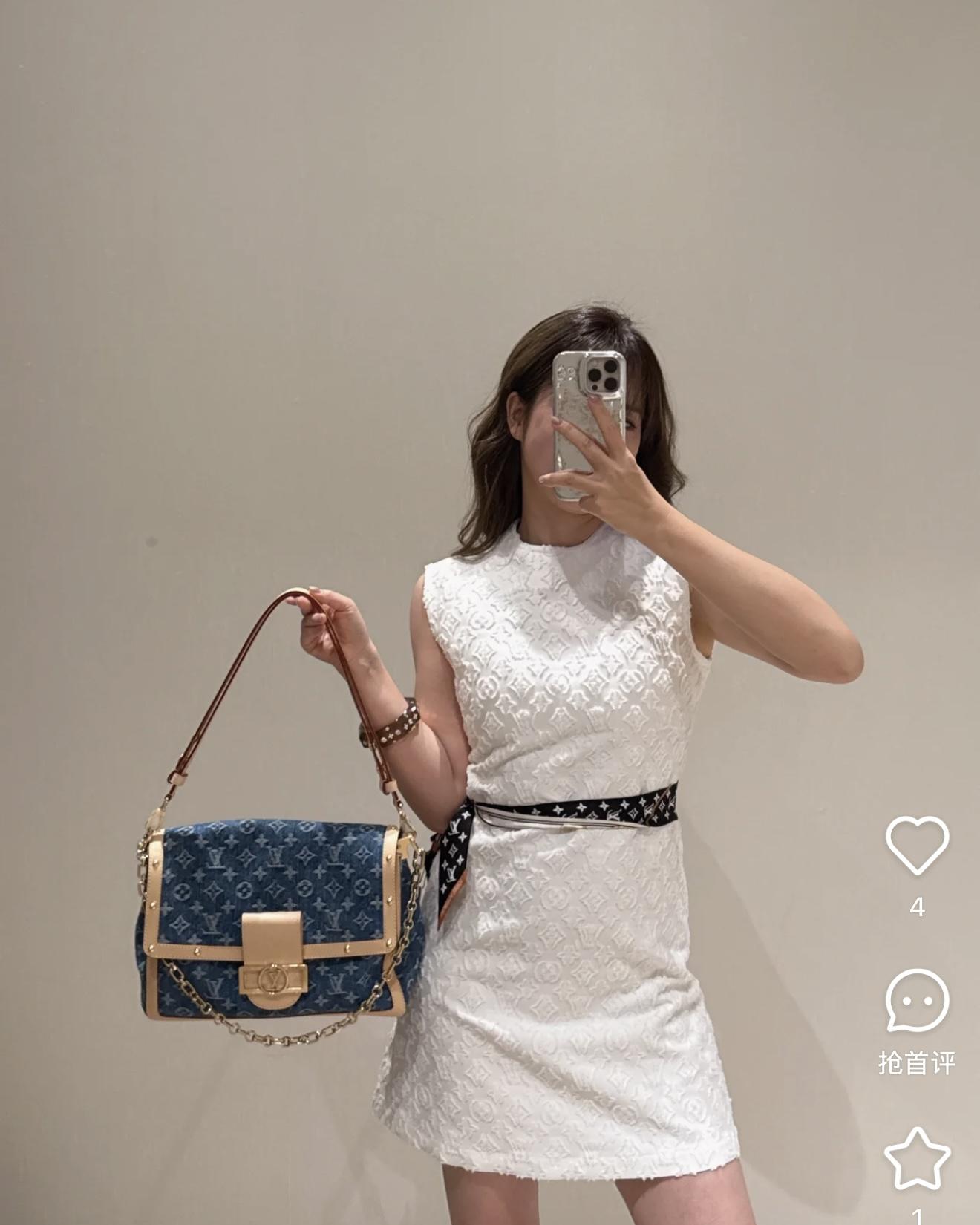Open comments to post the first comment
The height and width of the screenshot is (1225, 980).
coord(917,1001)
